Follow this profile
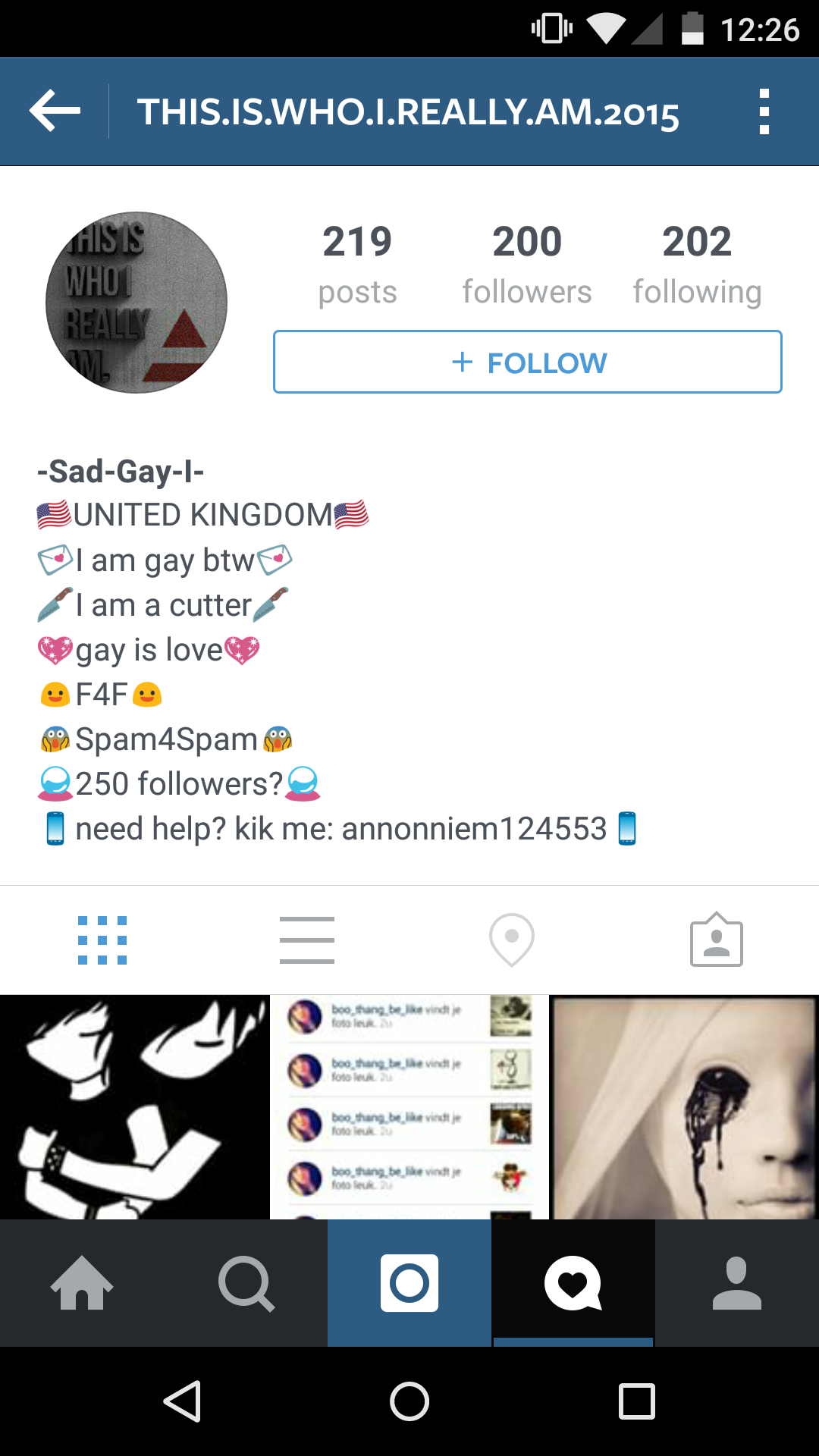Viewport: 819px width, 1456px height. click(x=527, y=362)
